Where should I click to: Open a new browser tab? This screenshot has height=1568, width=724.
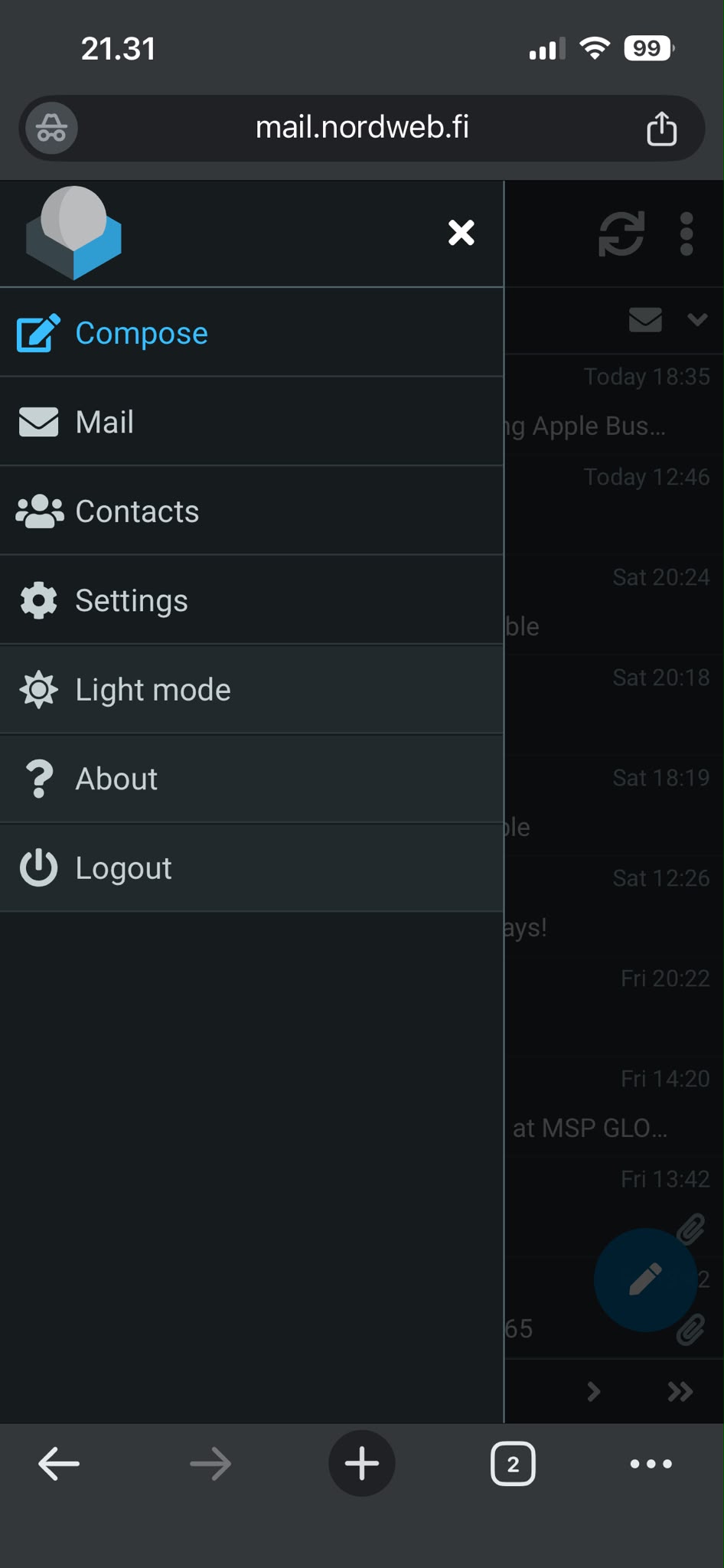(362, 1464)
